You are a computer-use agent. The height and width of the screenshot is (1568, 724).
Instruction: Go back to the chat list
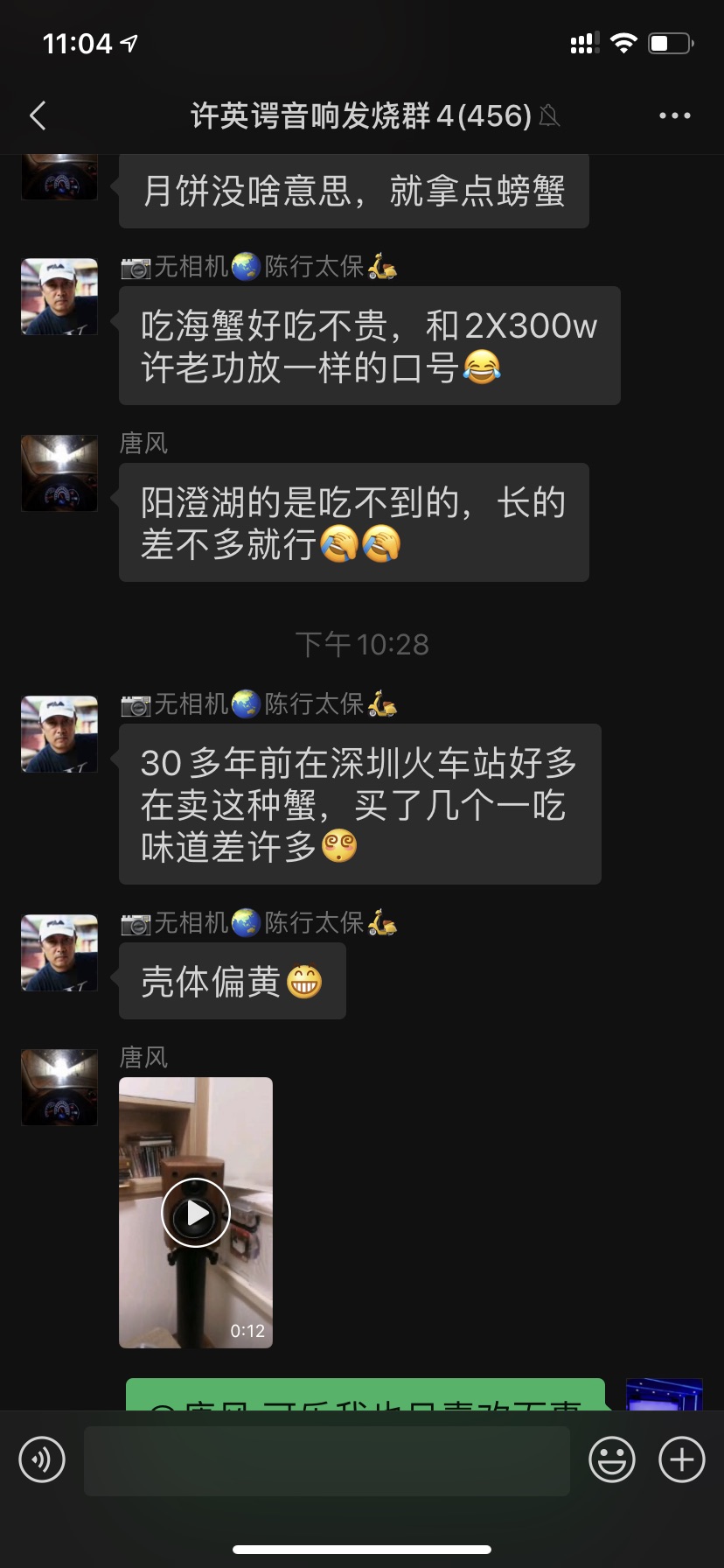pyautogui.click(x=38, y=115)
